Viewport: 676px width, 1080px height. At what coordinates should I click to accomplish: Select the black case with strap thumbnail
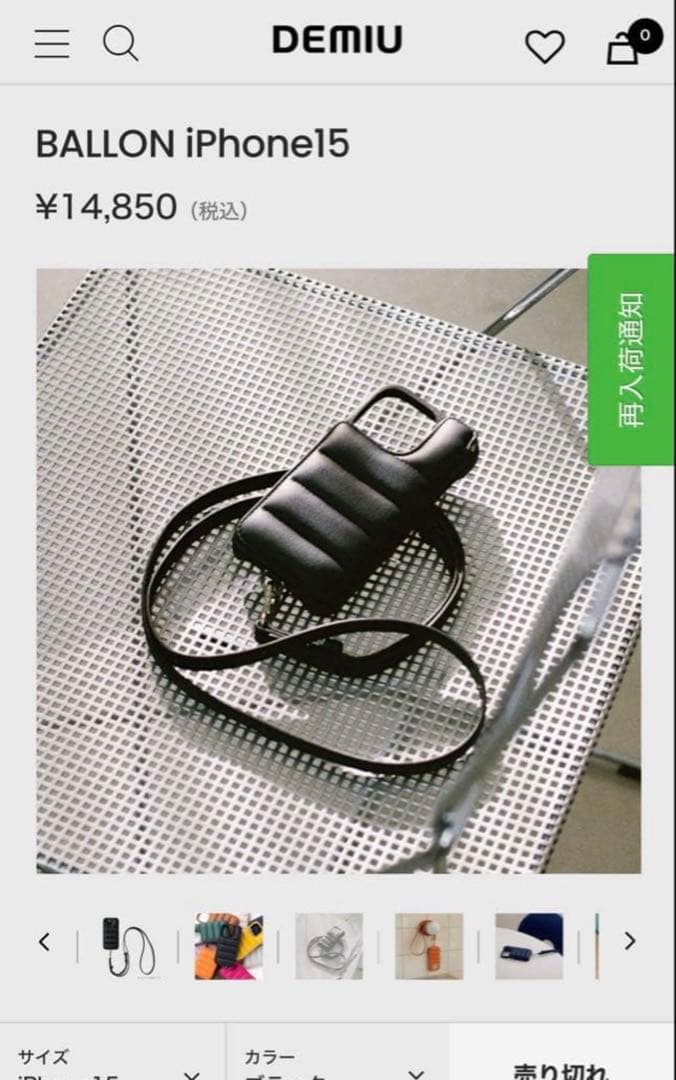128,946
